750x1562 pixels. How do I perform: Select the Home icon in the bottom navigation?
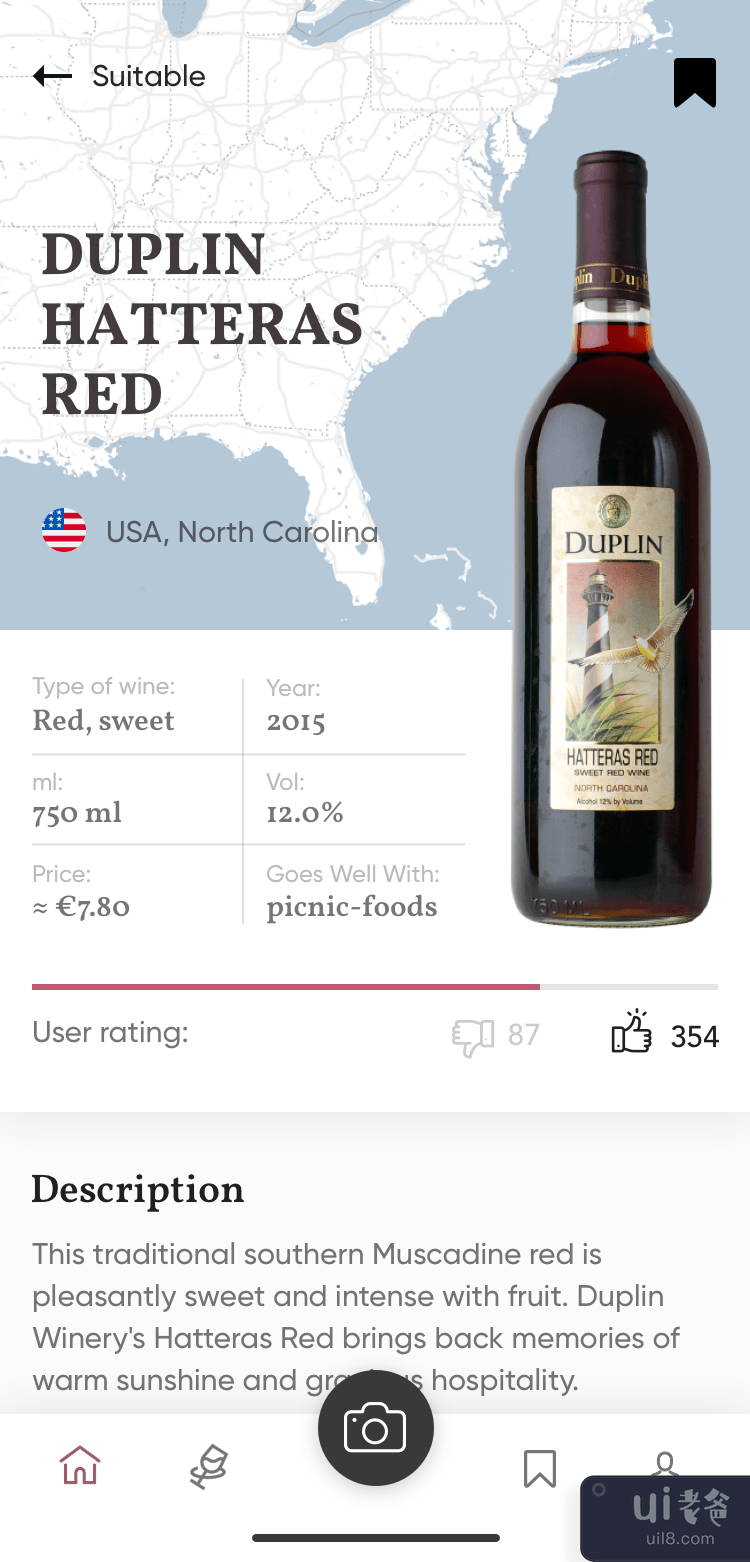pos(80,1465)
